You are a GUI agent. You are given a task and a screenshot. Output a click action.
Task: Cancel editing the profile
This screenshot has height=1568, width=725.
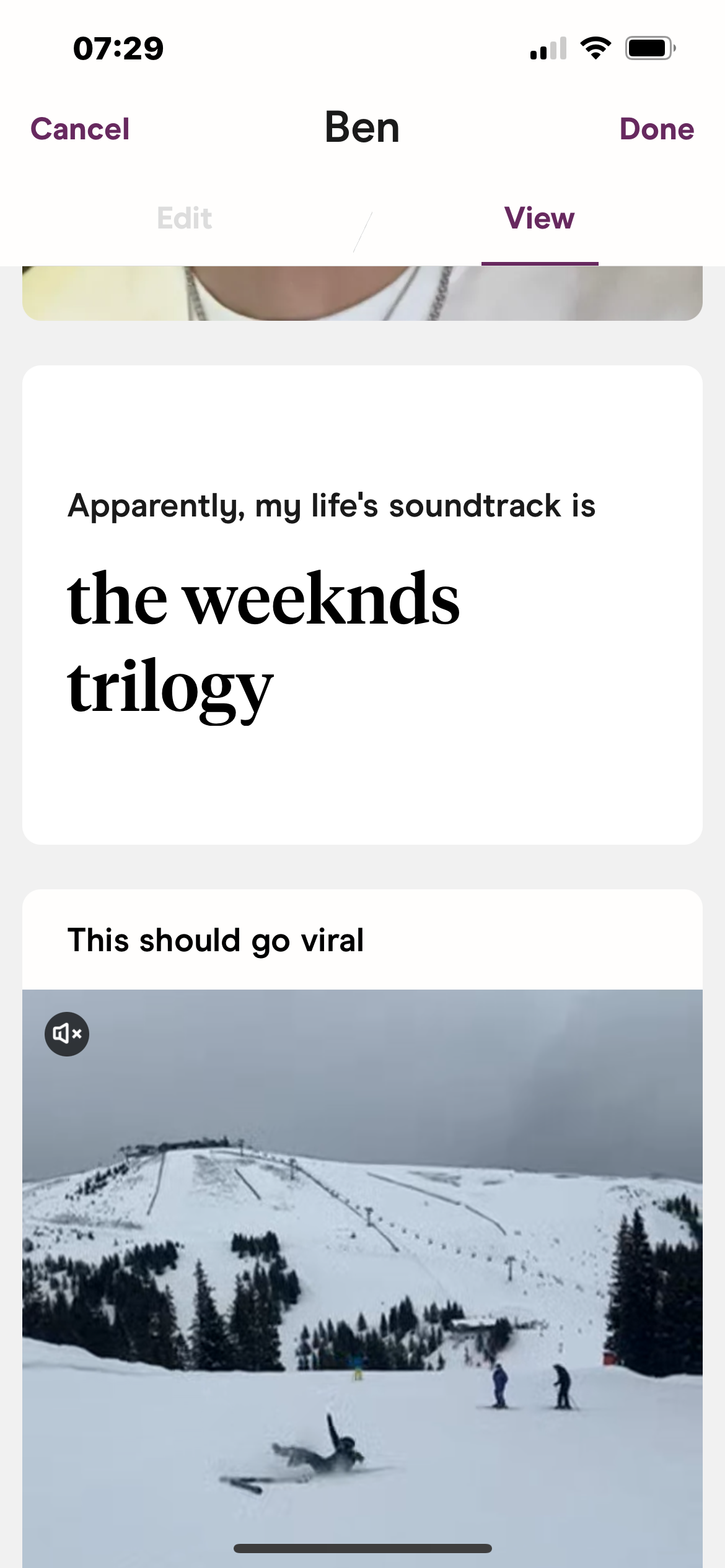point(80,129)
